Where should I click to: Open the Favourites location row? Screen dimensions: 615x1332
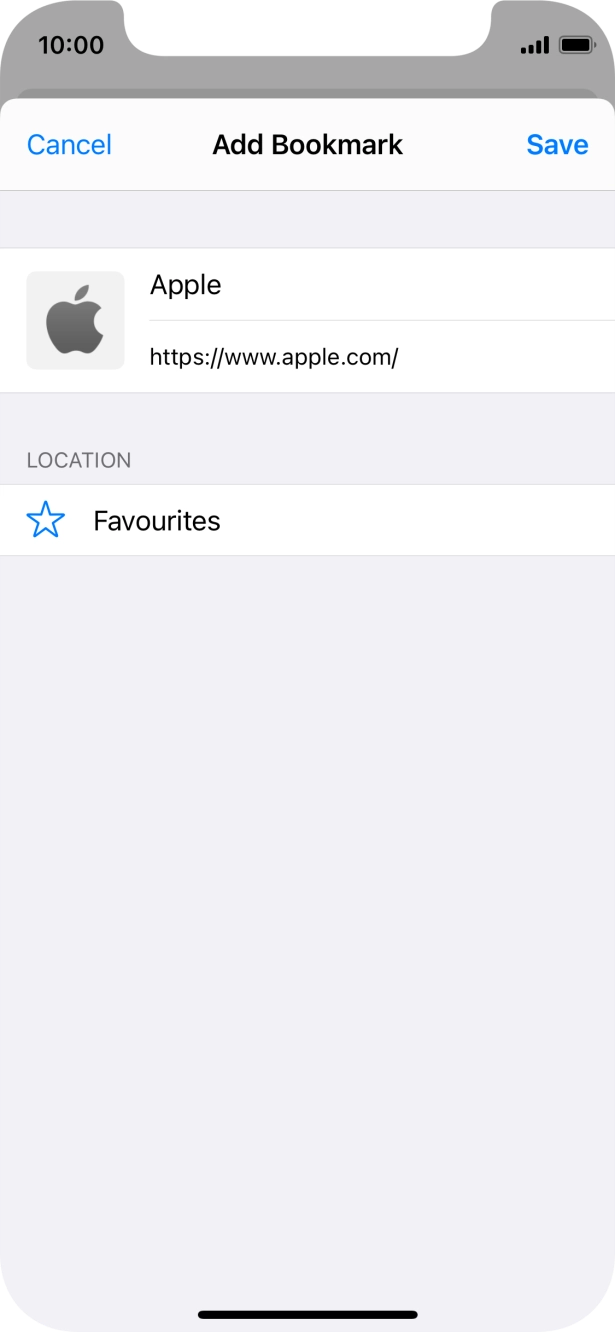tap(307, 521)
